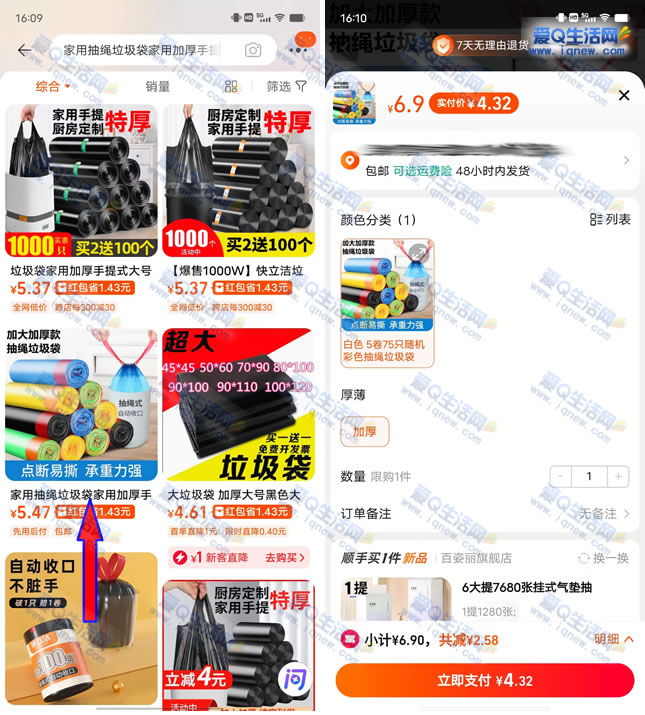
Task: Tap 立即支付 ¥4.32
Action: [485, 680]
